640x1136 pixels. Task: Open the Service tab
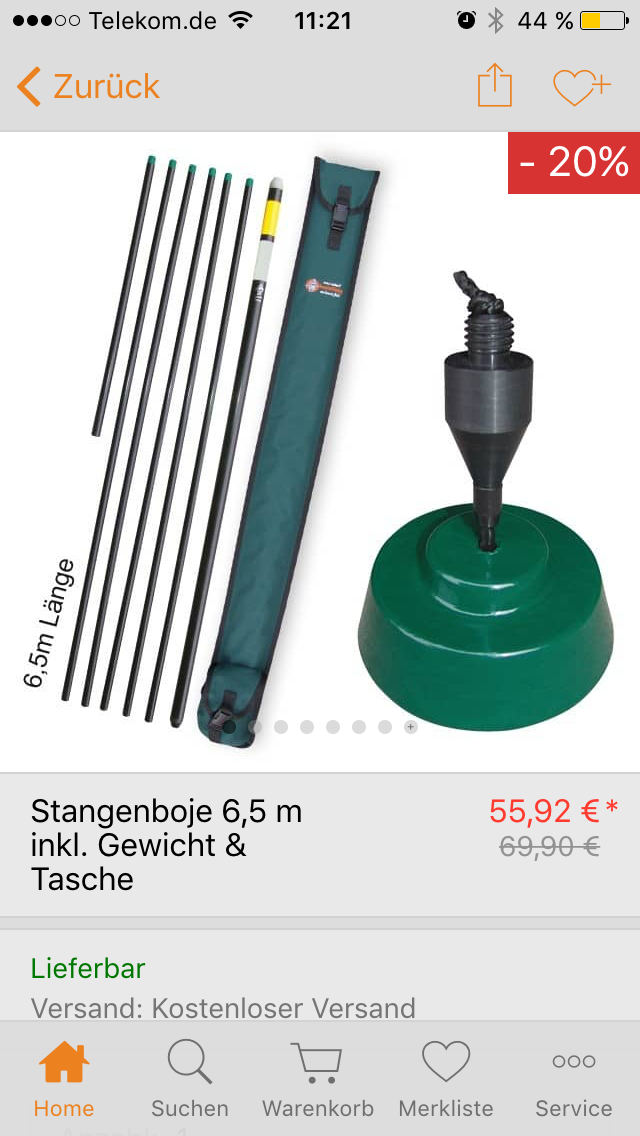(x=573, y=1078)
